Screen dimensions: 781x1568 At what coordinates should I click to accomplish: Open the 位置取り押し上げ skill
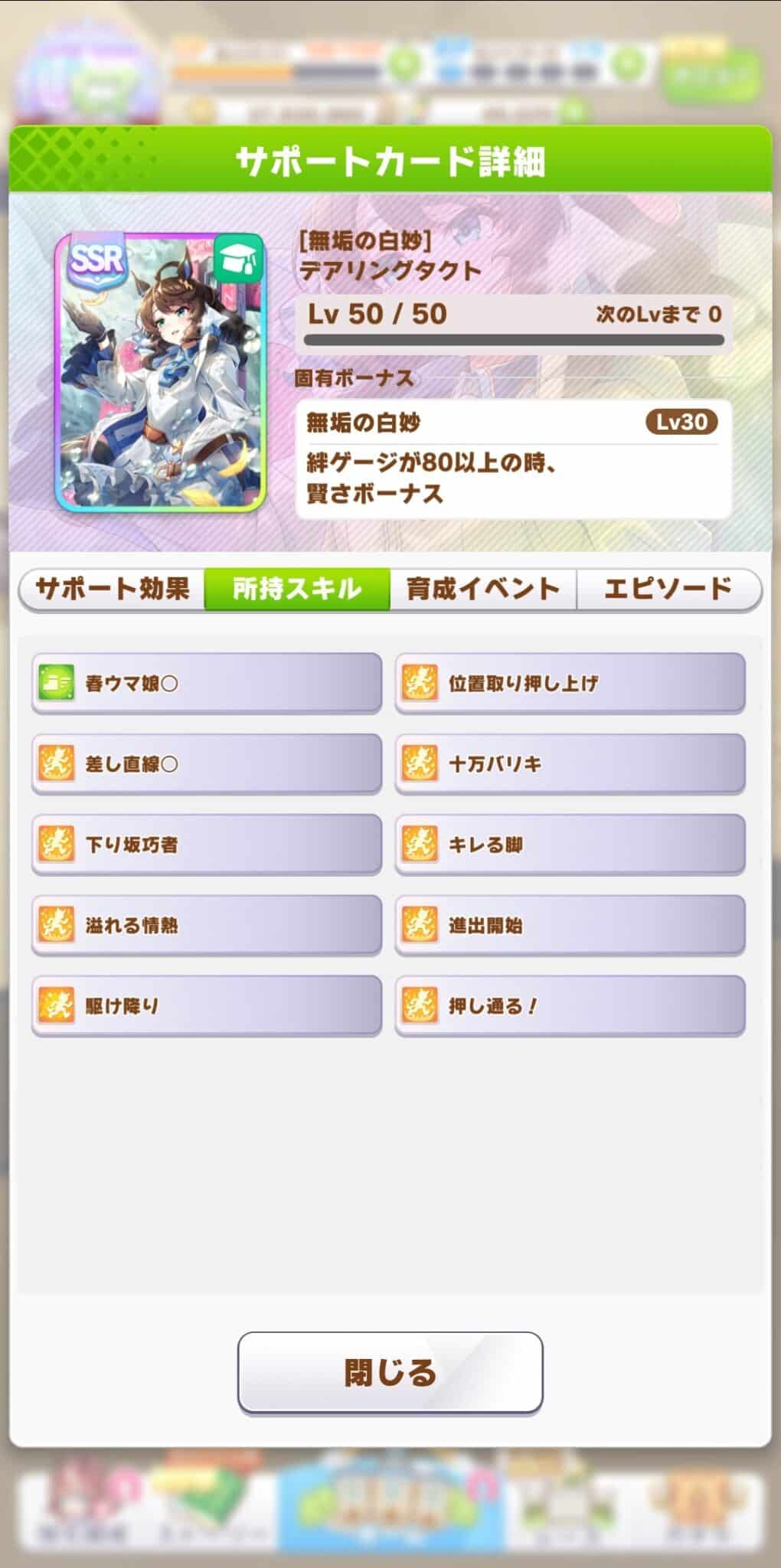(x=570, y=682)
